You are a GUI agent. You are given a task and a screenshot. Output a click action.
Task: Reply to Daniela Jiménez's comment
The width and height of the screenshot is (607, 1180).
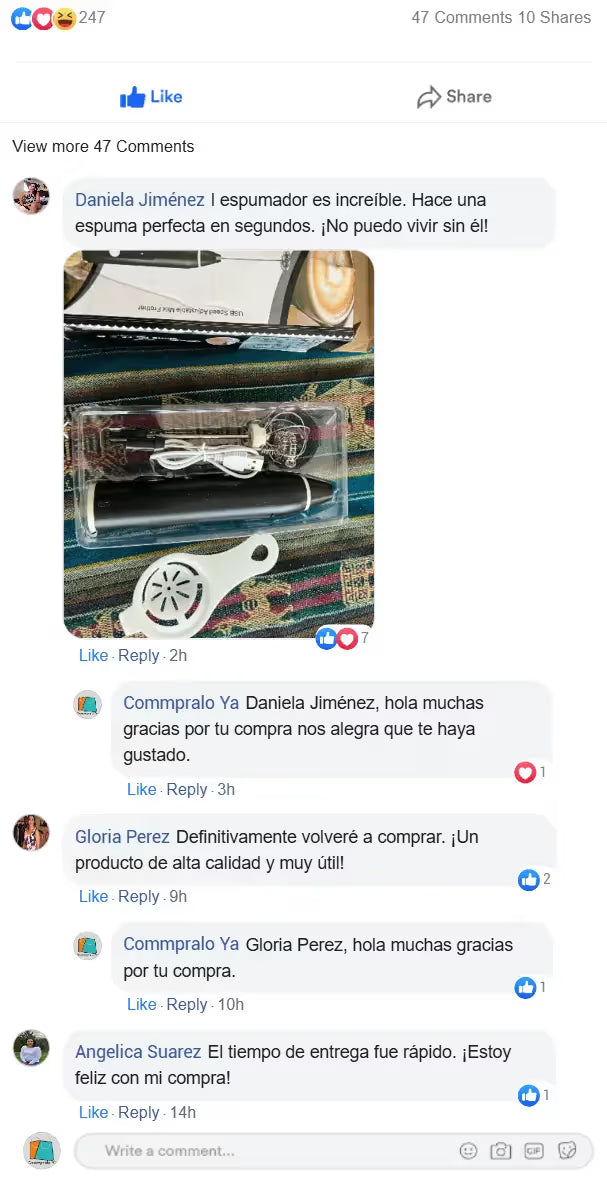[139, 655]
